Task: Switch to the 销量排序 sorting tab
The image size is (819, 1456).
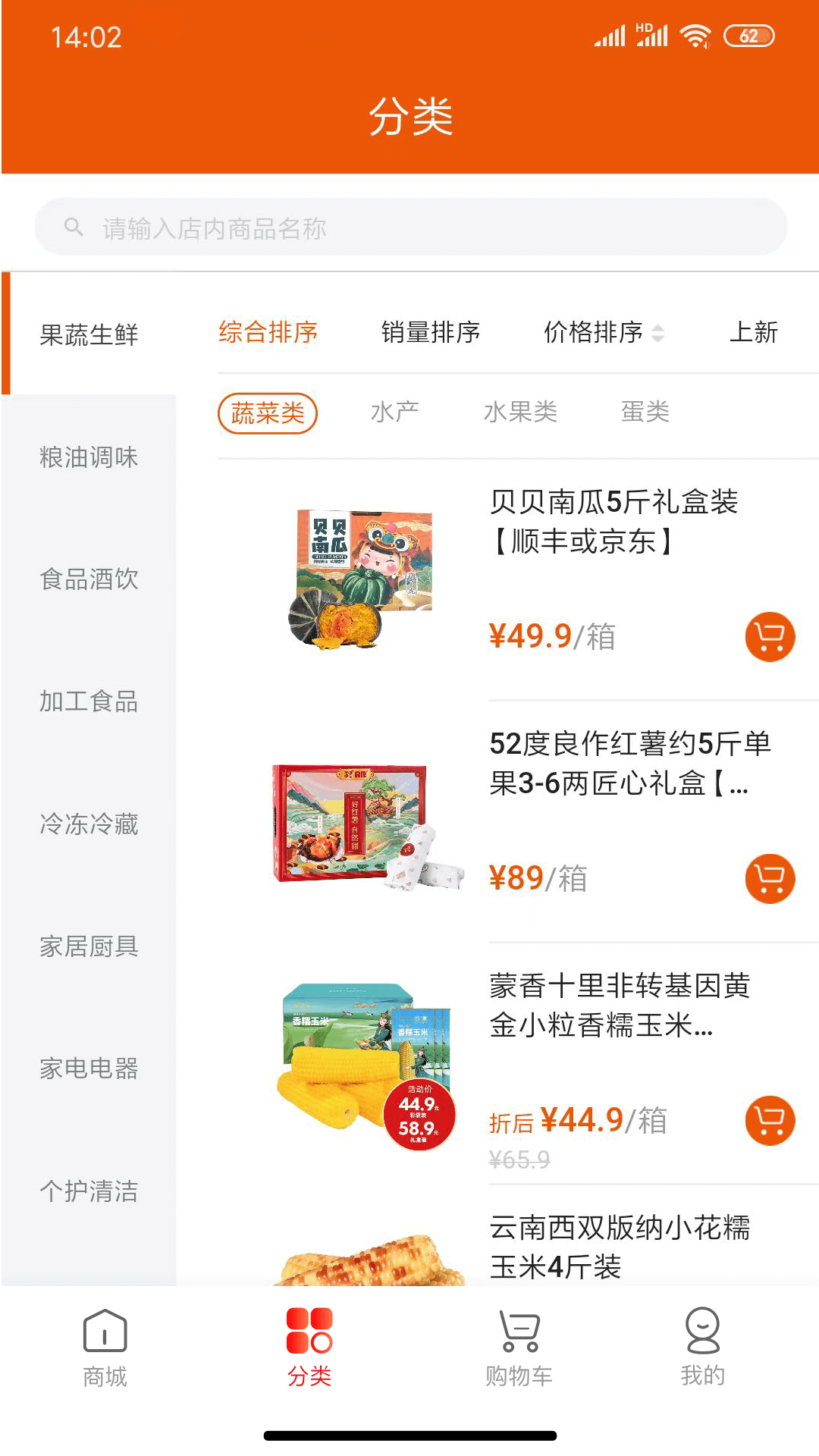Action: [431, 332]
